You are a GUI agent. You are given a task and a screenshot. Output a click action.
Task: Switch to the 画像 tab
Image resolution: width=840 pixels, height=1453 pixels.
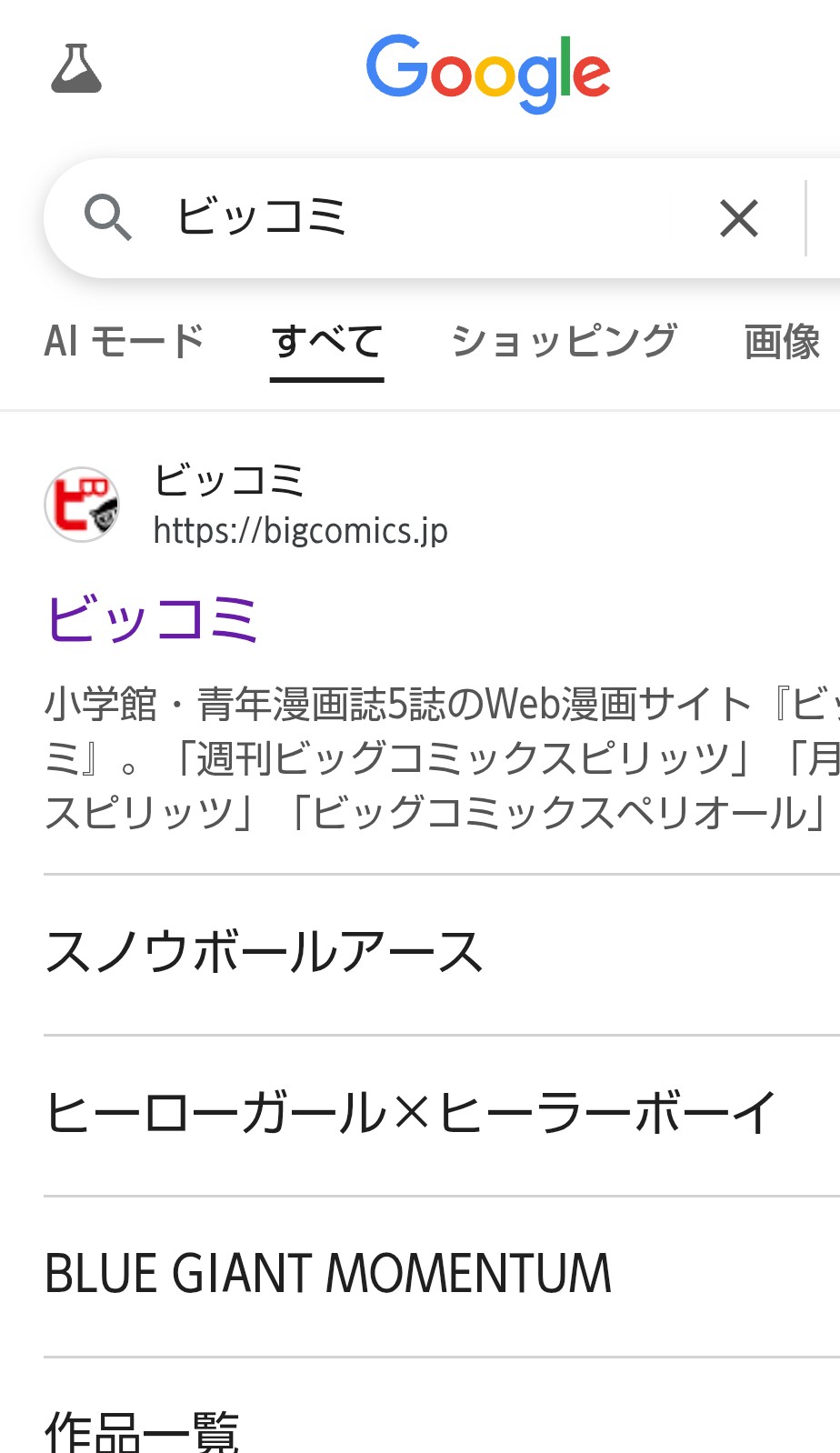(782, 342)
